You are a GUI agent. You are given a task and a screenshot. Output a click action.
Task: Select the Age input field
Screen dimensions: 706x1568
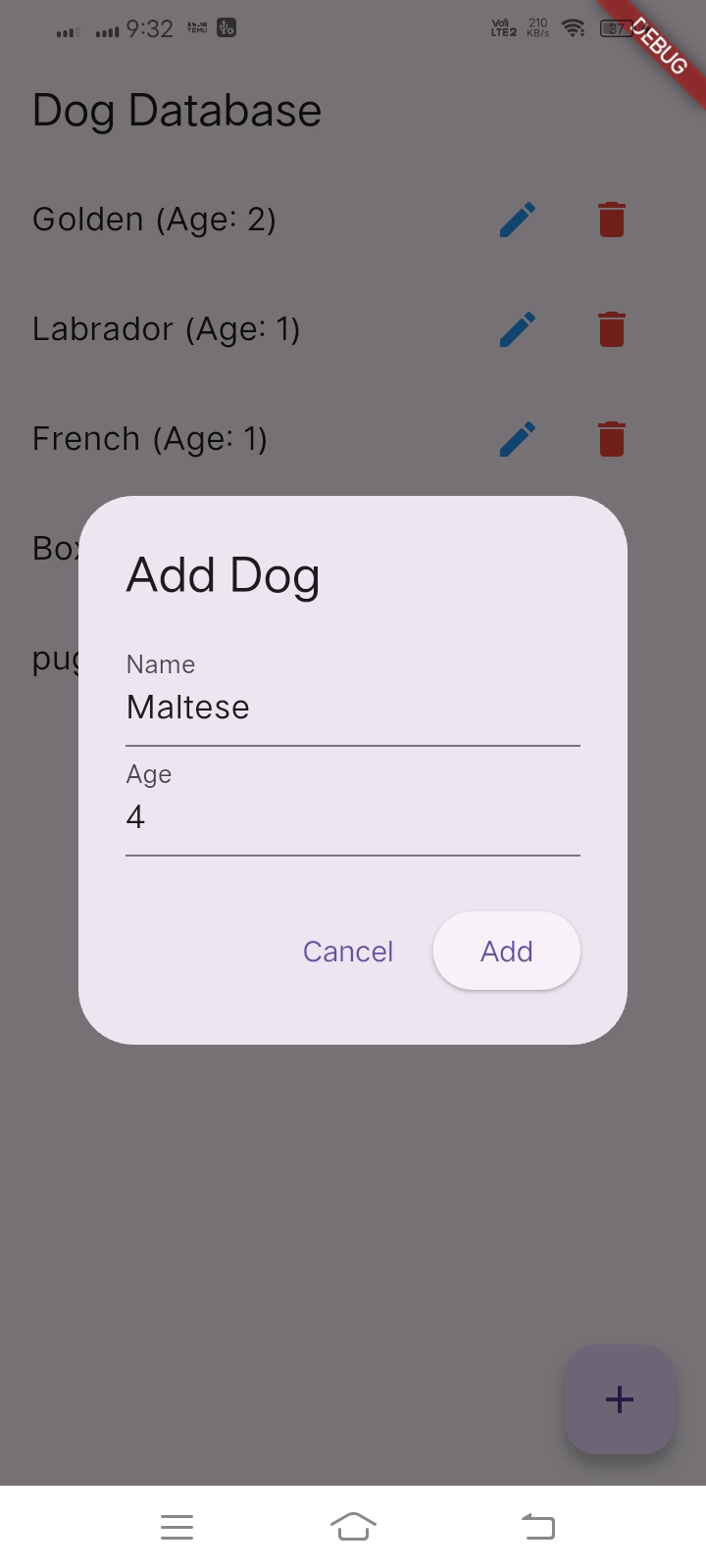coord(353,817)
